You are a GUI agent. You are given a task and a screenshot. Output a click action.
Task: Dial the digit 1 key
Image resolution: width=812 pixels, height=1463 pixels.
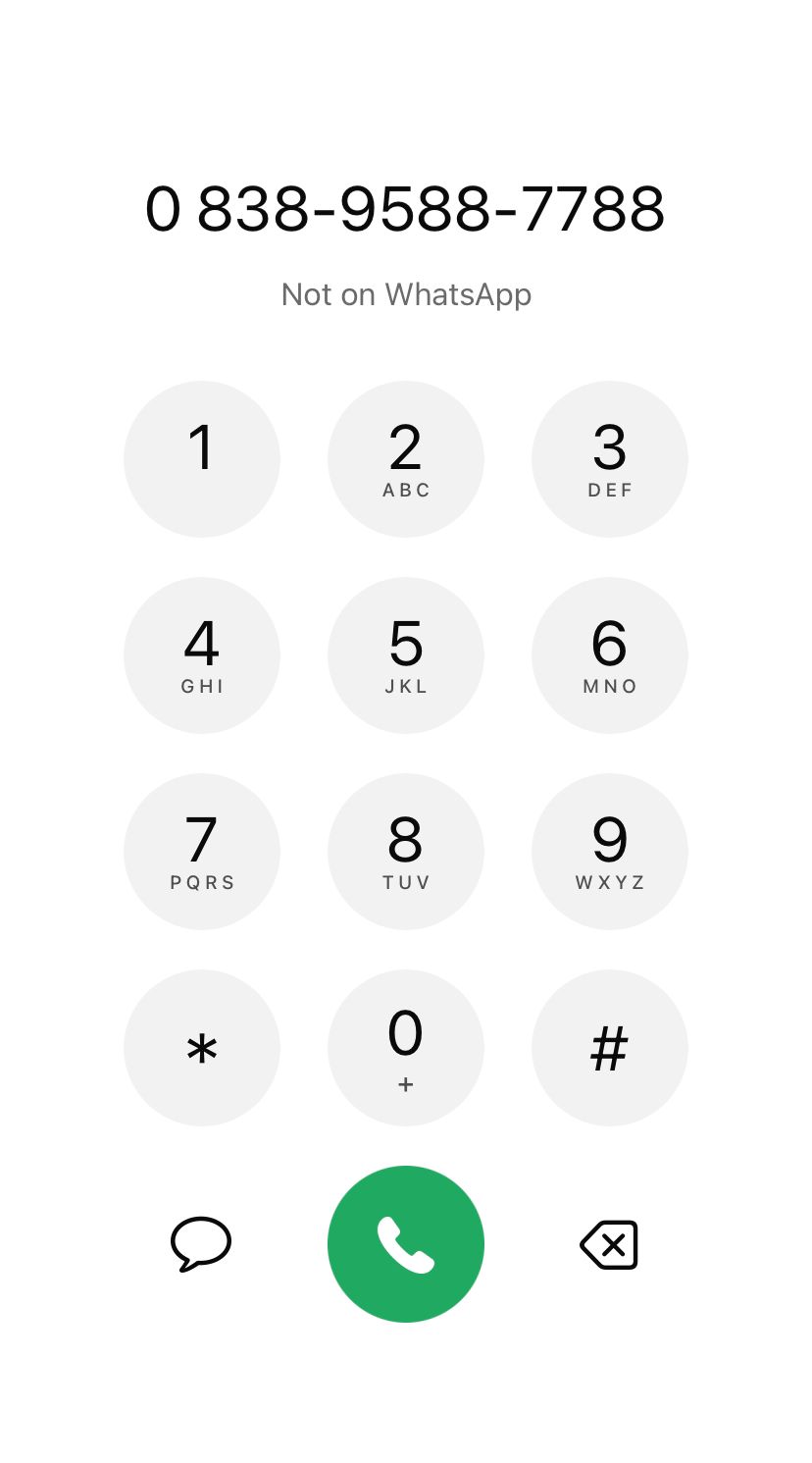(x=202, y=459)
